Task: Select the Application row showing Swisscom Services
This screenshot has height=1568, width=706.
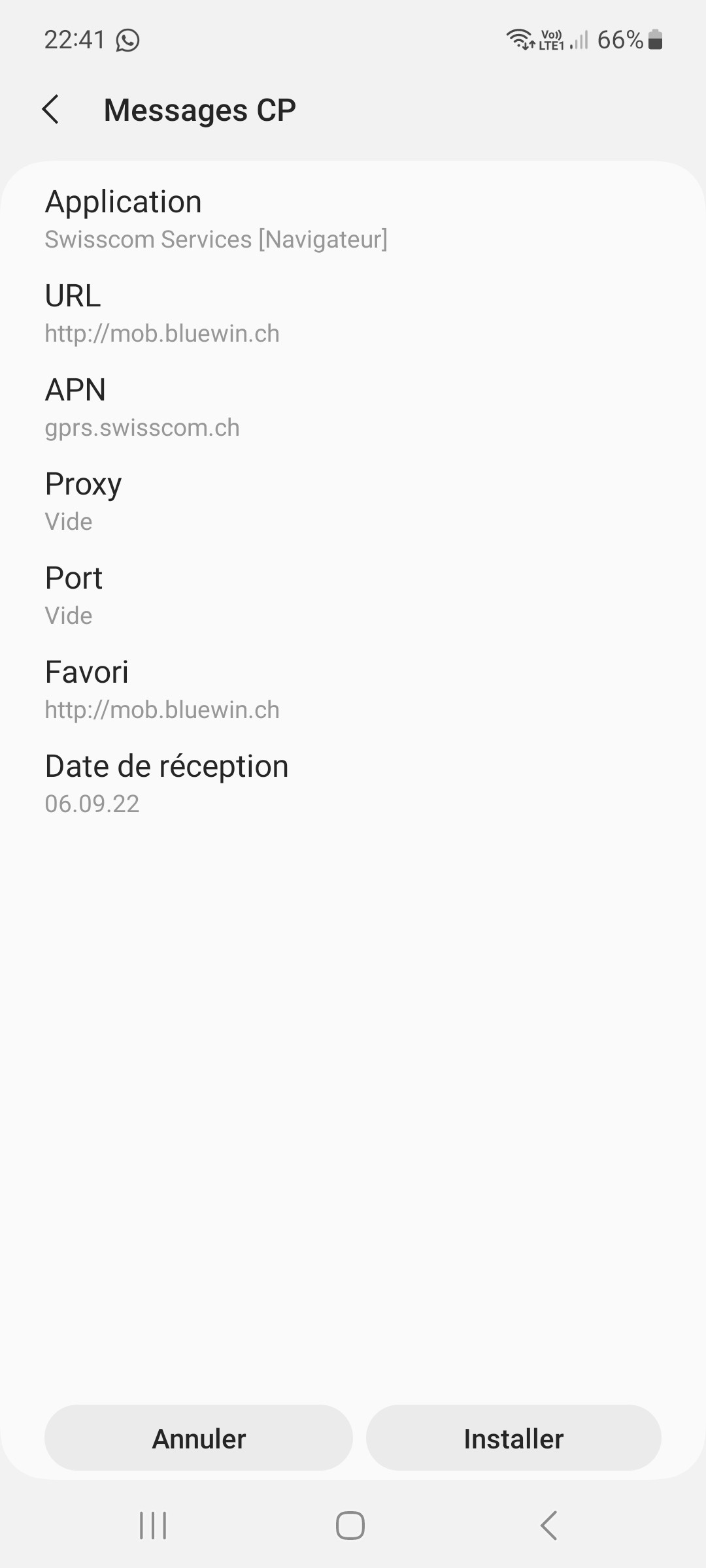Action: click(216, 219)
